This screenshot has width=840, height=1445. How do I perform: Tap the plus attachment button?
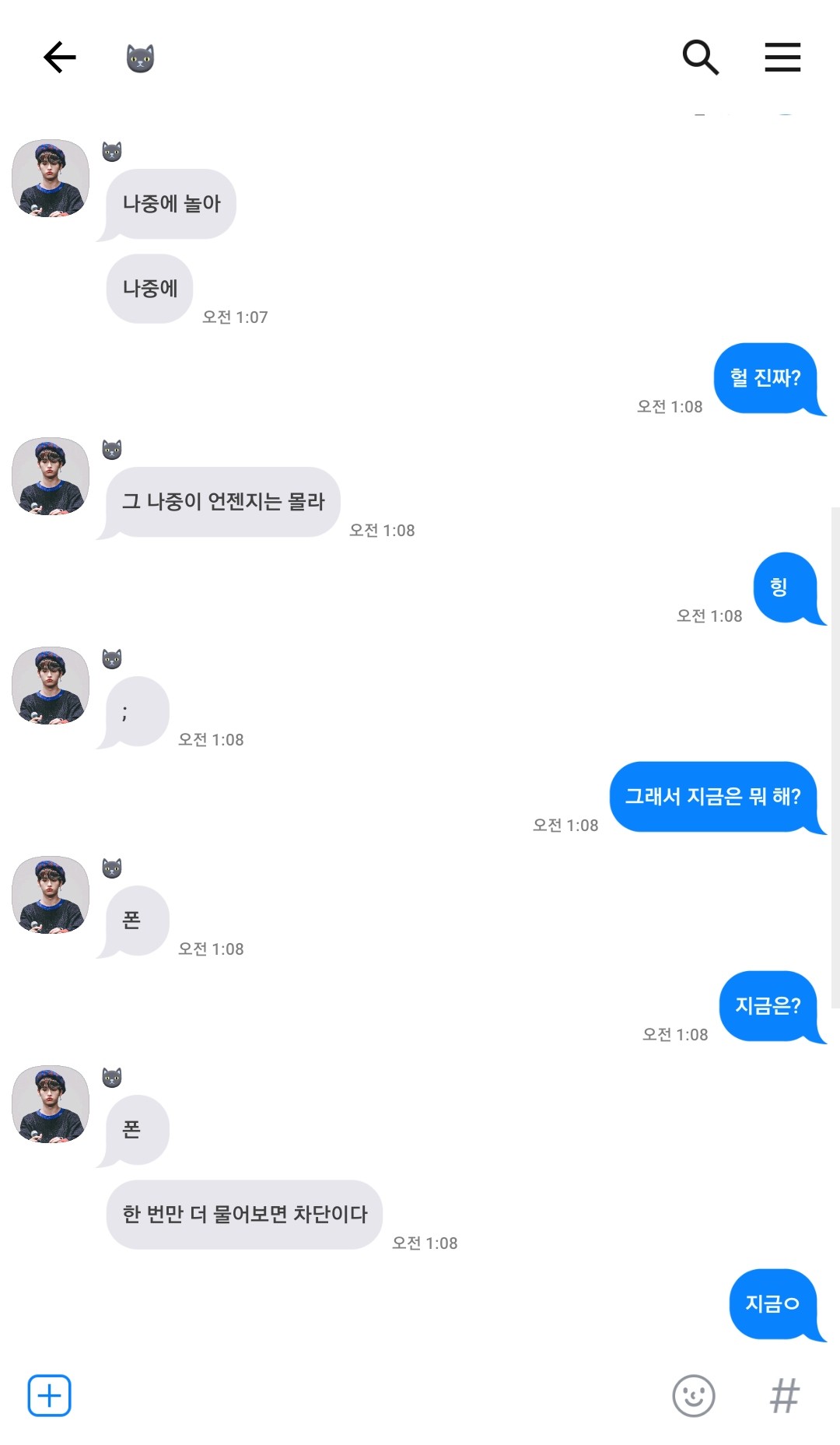click(x=50, y=1395)
